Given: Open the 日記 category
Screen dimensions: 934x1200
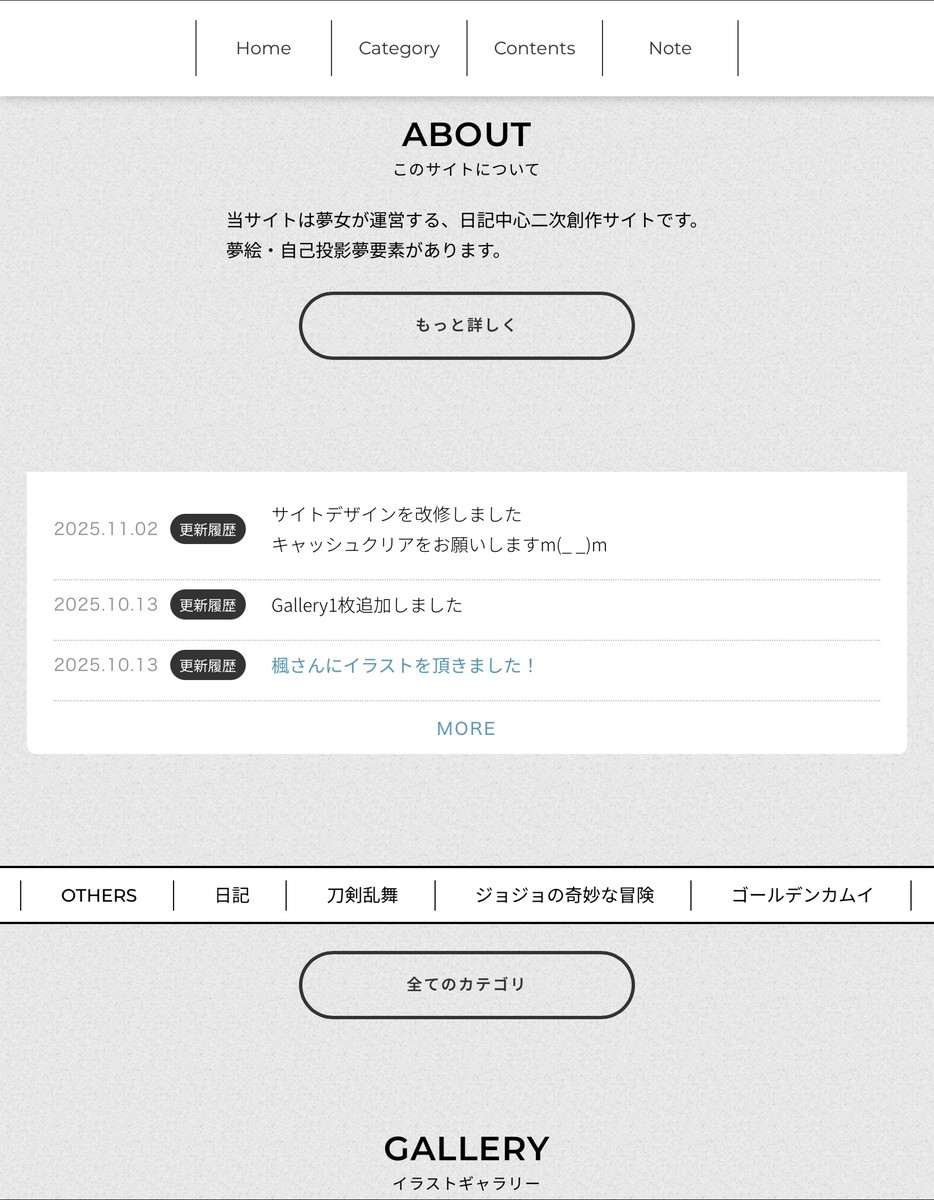Looking at the screenshot, I should [x=231, y=895].
